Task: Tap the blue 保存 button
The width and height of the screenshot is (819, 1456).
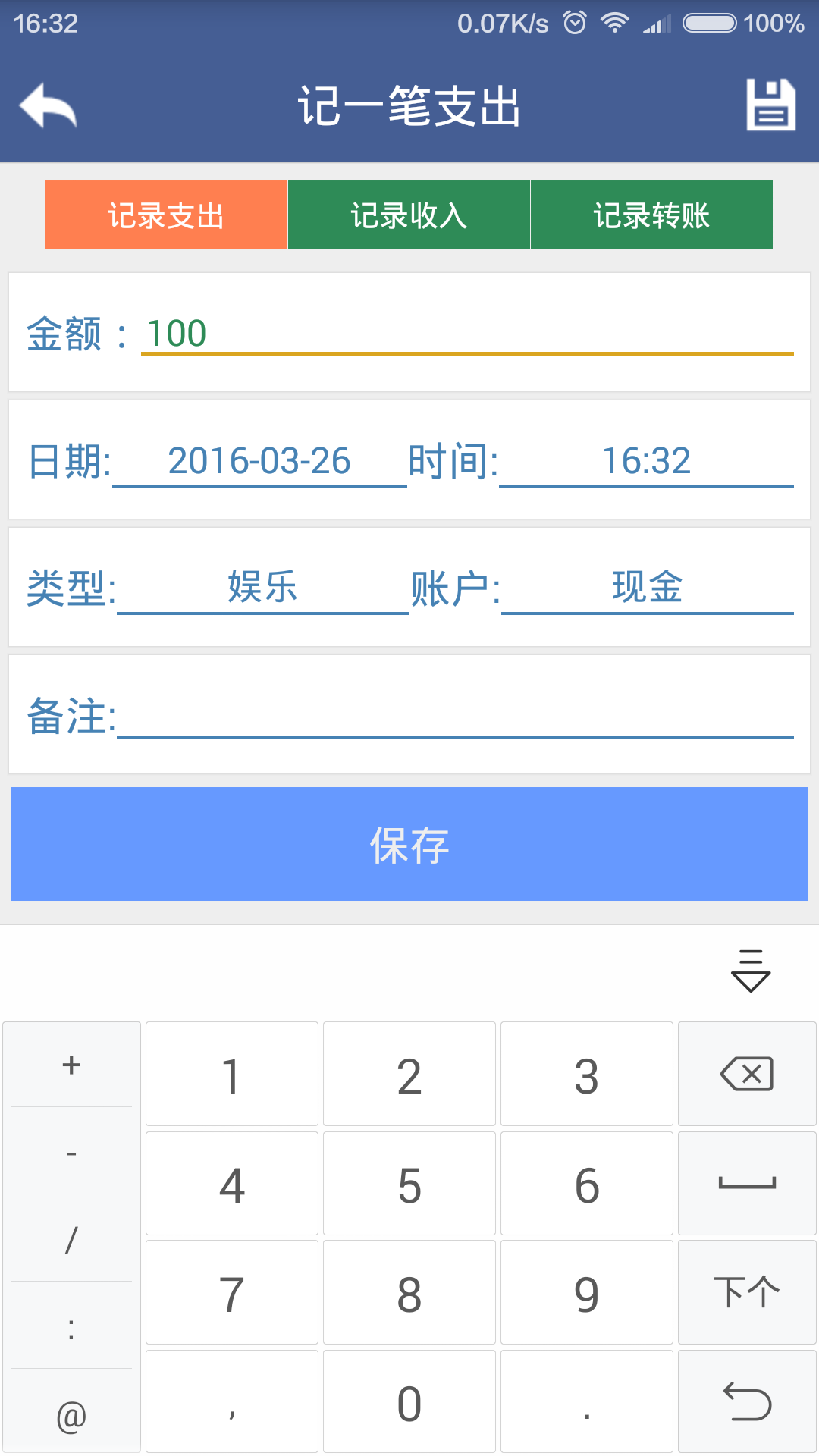Action: pyautogui.click(x=409, y=844)
